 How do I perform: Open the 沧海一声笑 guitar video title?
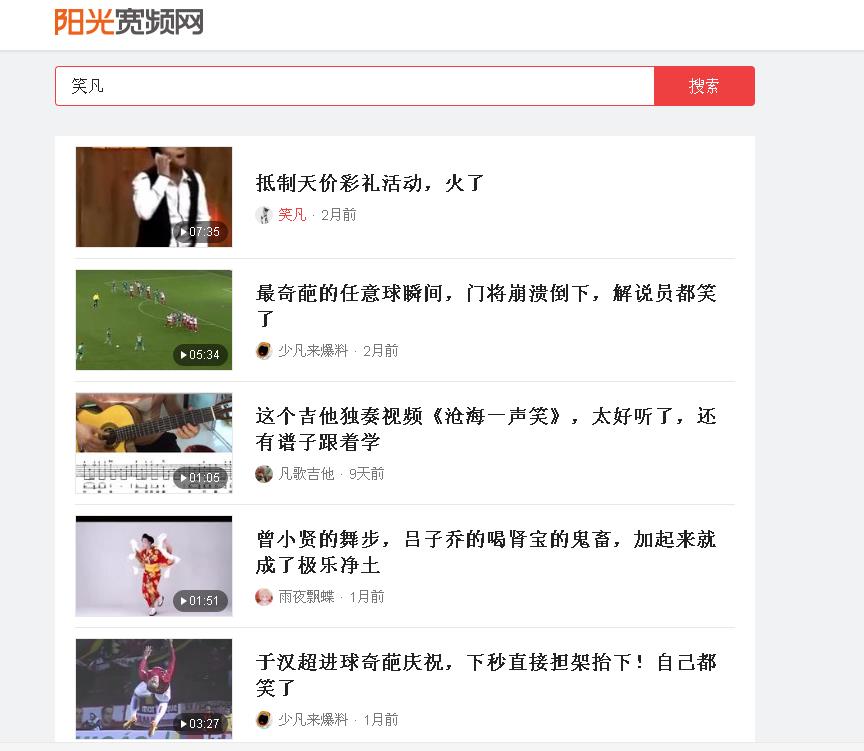486,428
